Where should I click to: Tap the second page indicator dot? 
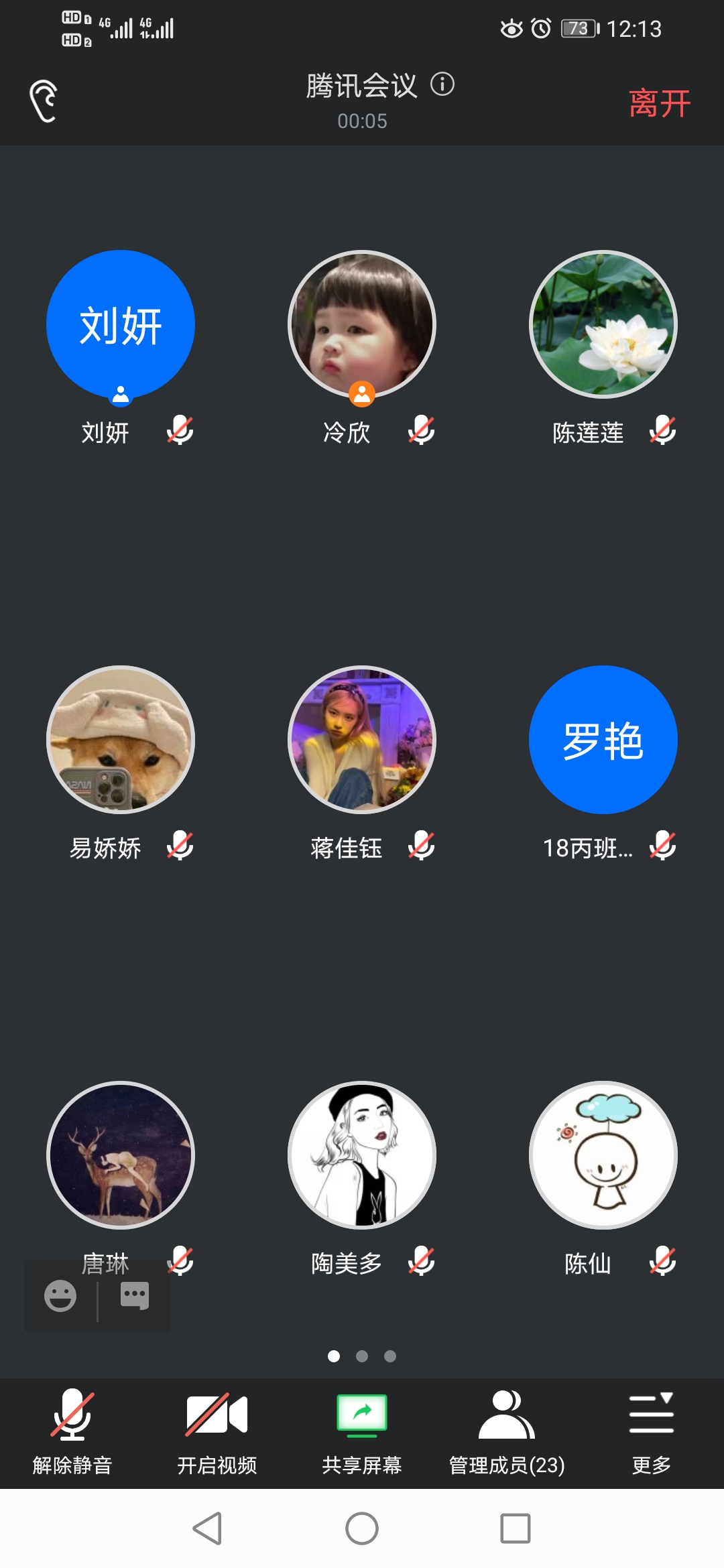click(x=362, y=1356)
